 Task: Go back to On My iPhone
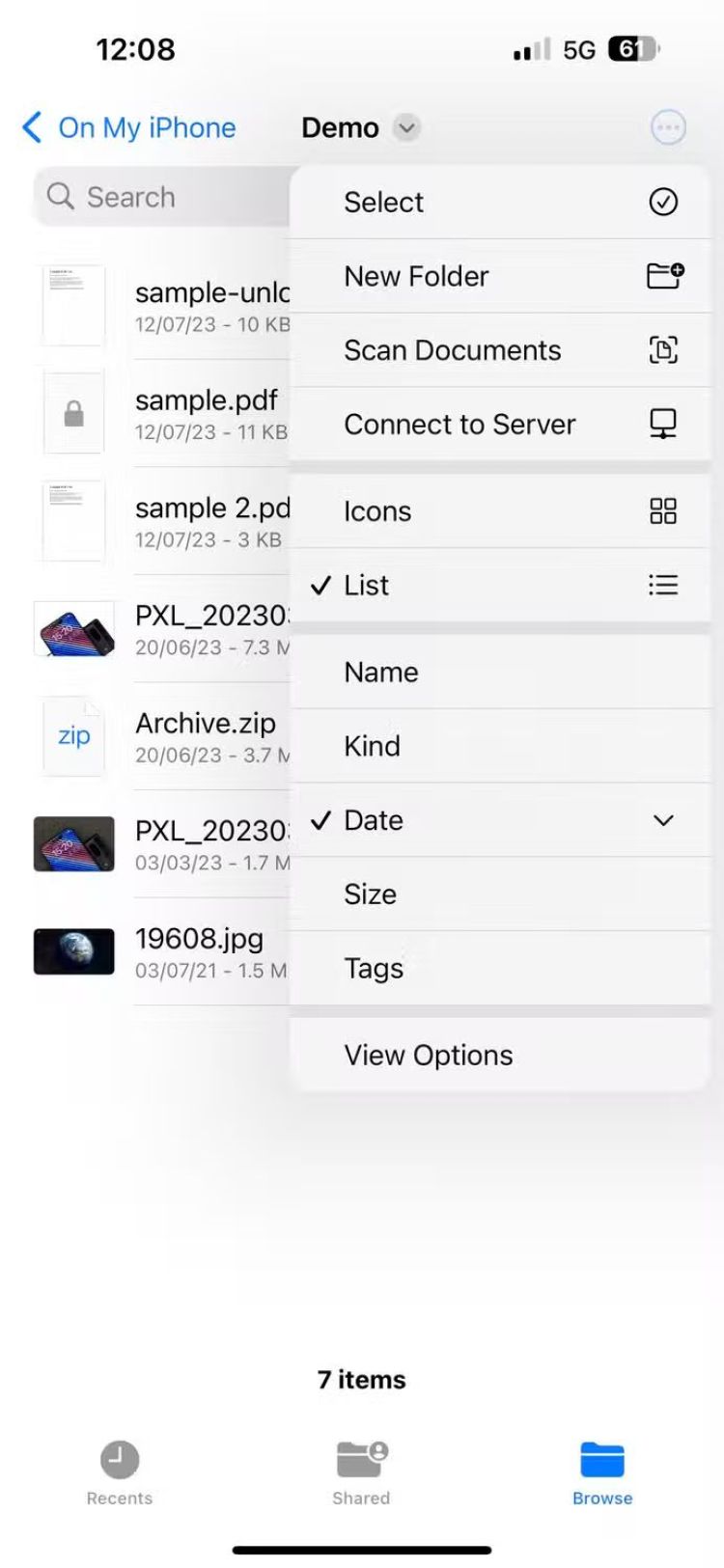pyautogui.click(x=129, y=127)
